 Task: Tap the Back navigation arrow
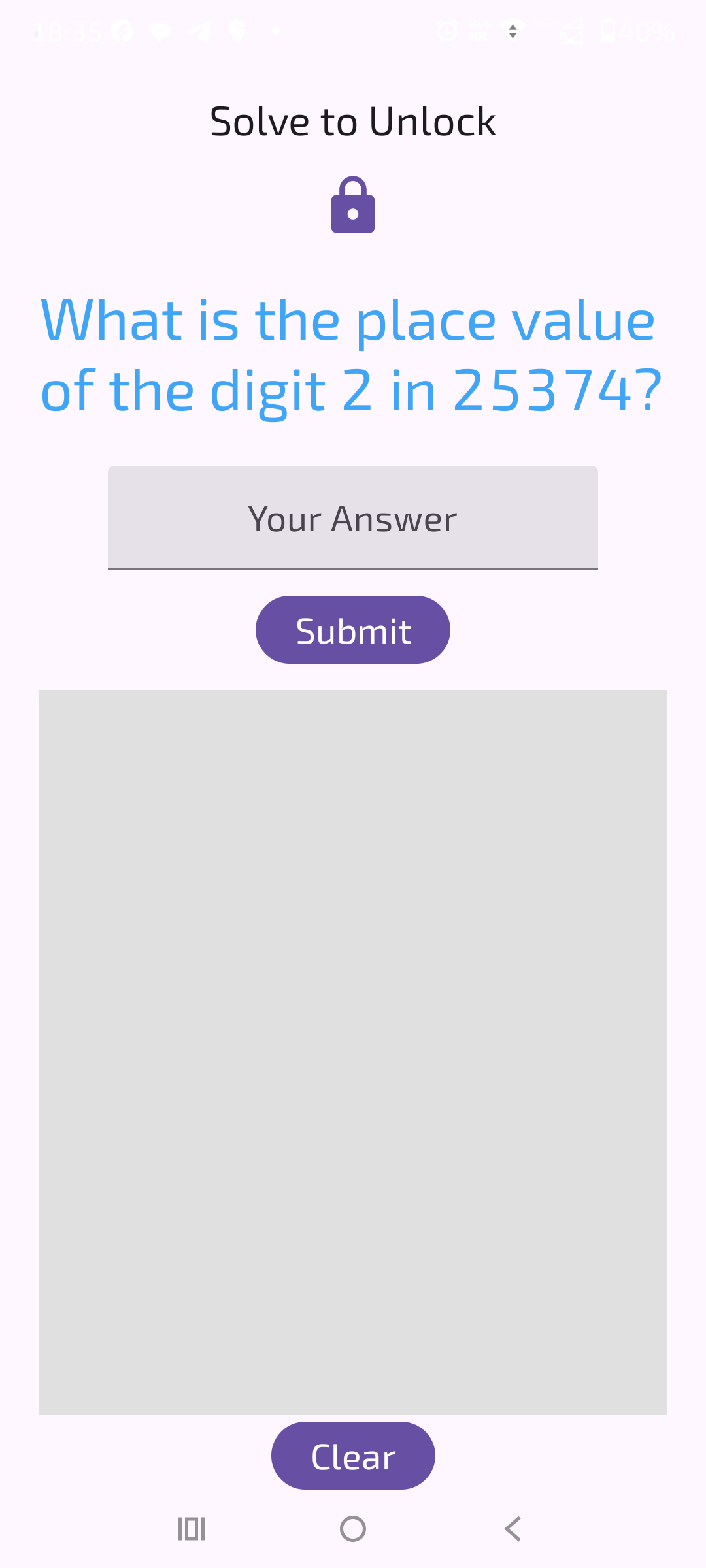511,1527
